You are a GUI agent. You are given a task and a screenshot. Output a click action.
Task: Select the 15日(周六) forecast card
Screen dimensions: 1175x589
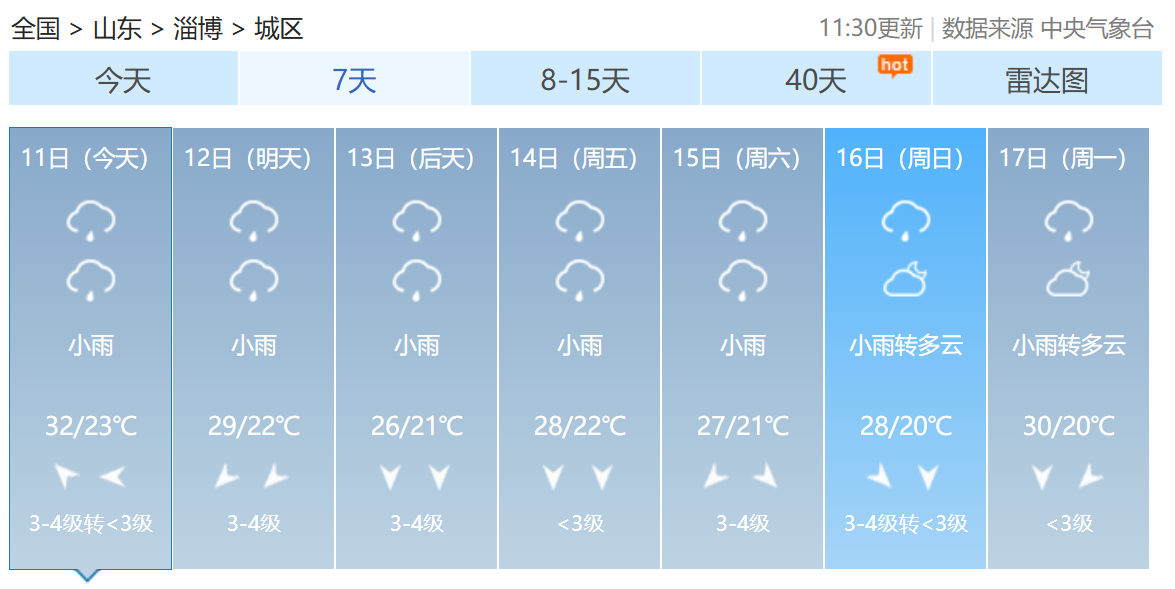pos(743,348)
